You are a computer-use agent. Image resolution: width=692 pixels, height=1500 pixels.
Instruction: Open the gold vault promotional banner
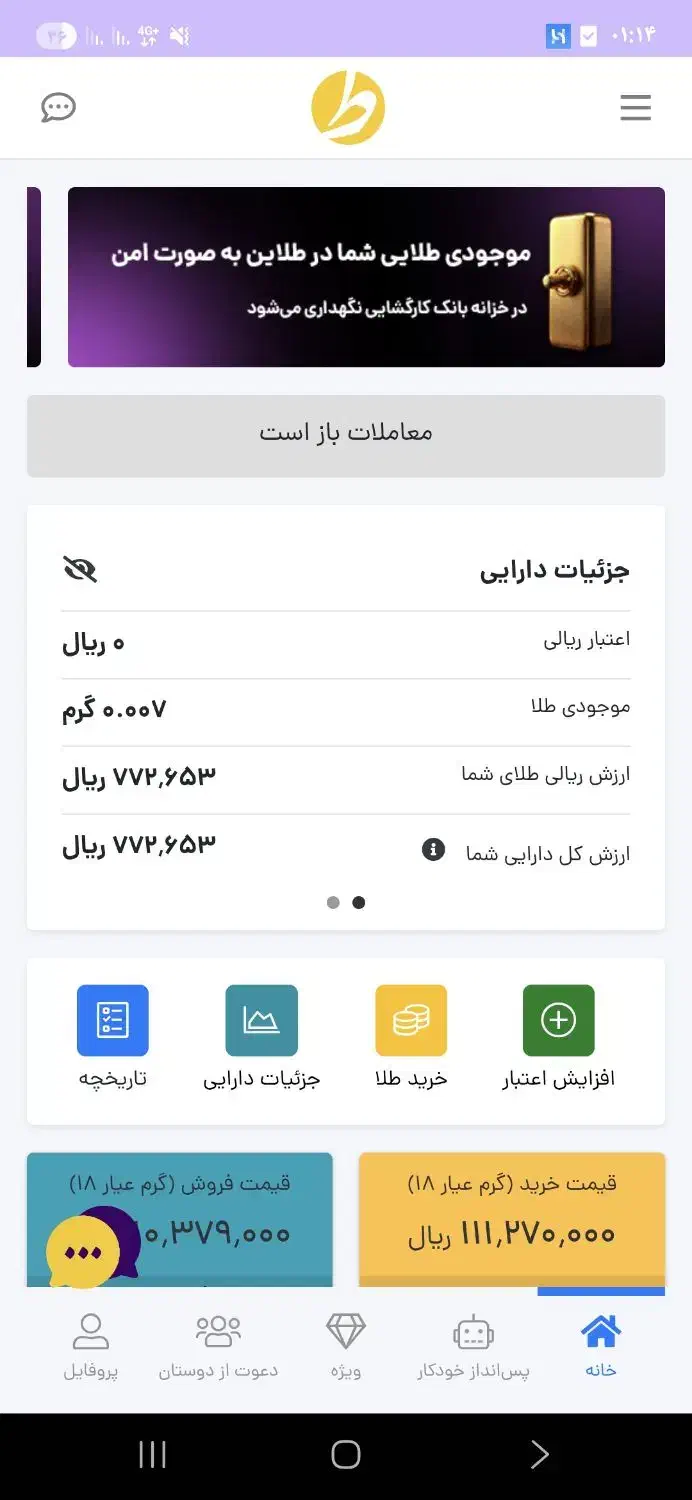point(366,277)
